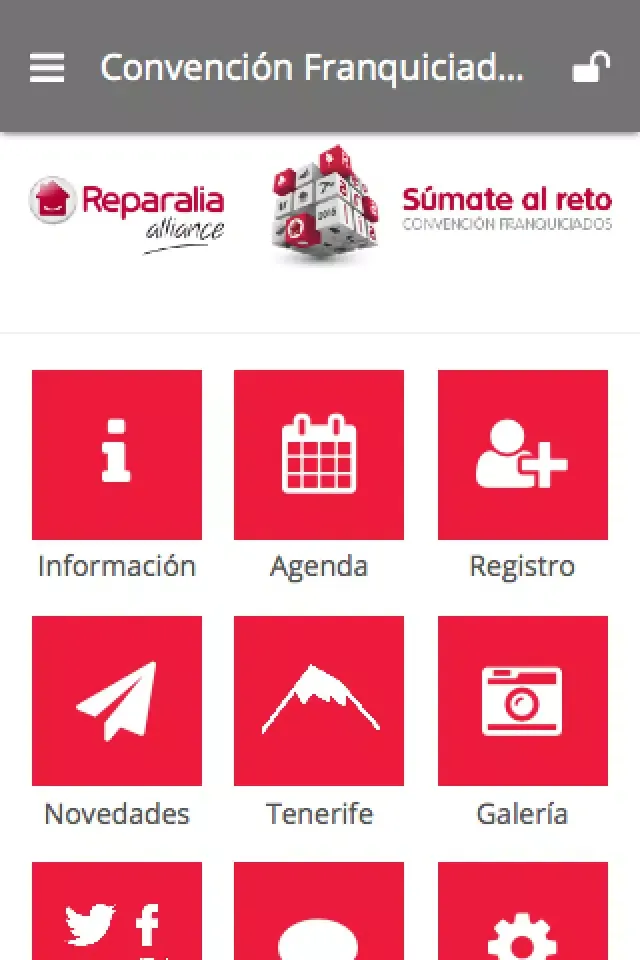Tap the unlock padlock icon
640x960 pixels.
pyautogui.click(x=590, y=68)
